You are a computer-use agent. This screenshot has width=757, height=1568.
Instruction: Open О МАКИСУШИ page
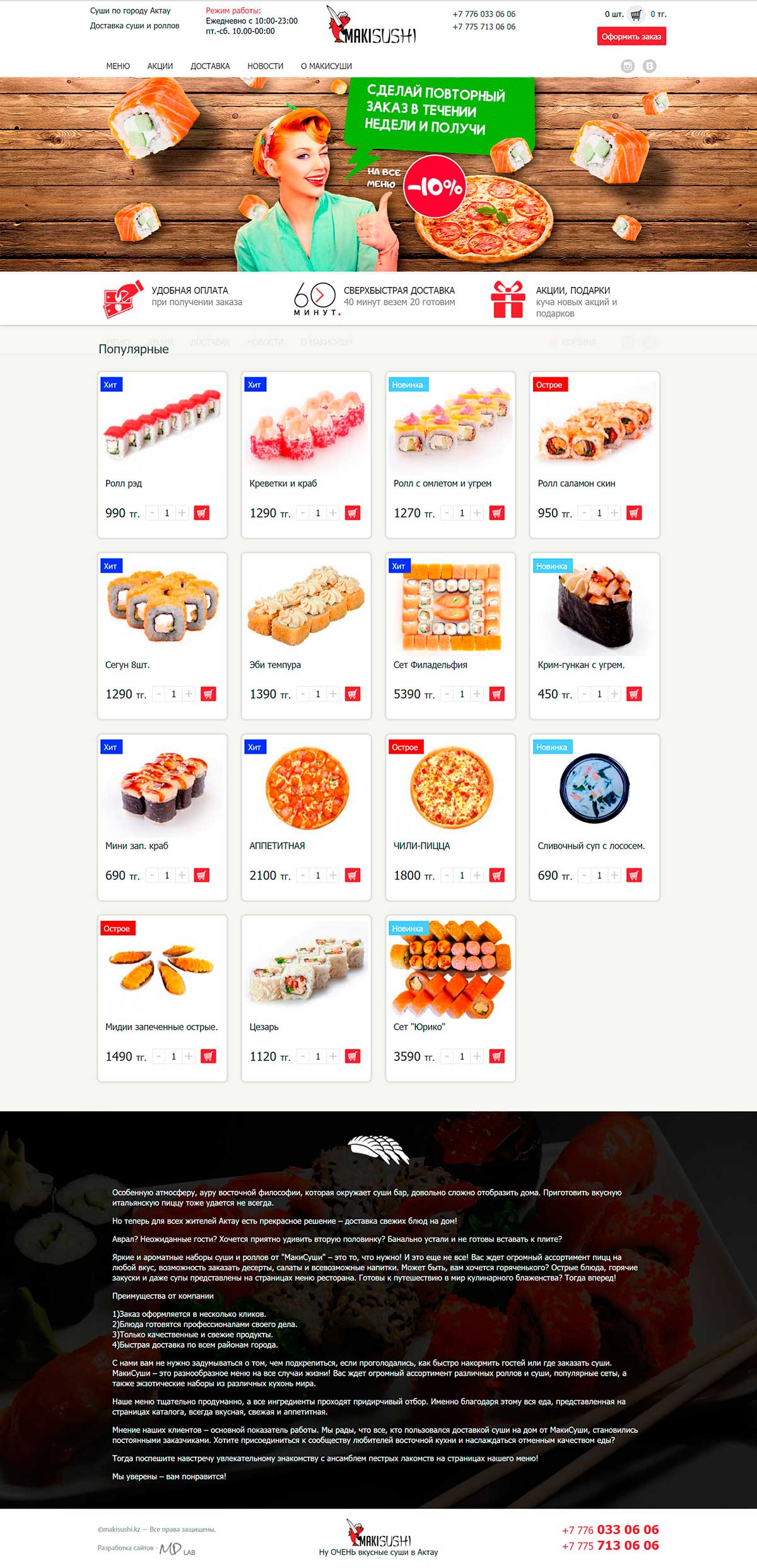326,66
